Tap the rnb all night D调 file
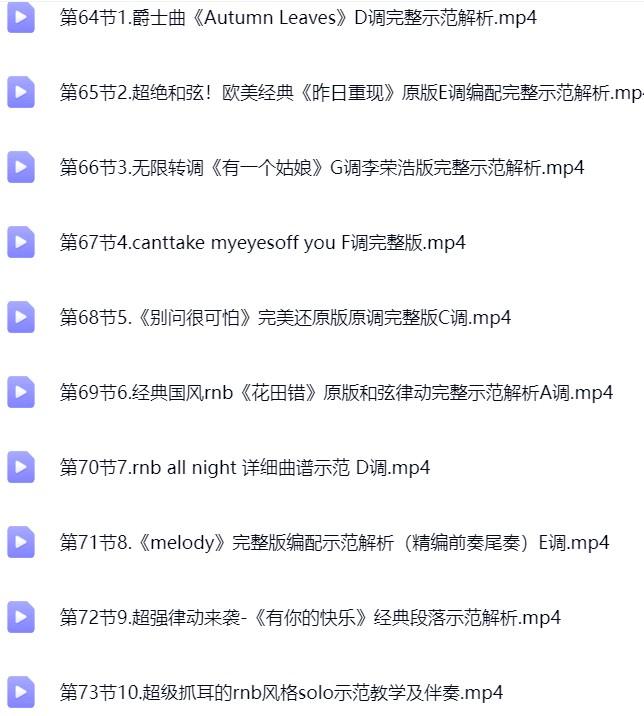 [245, 468]
